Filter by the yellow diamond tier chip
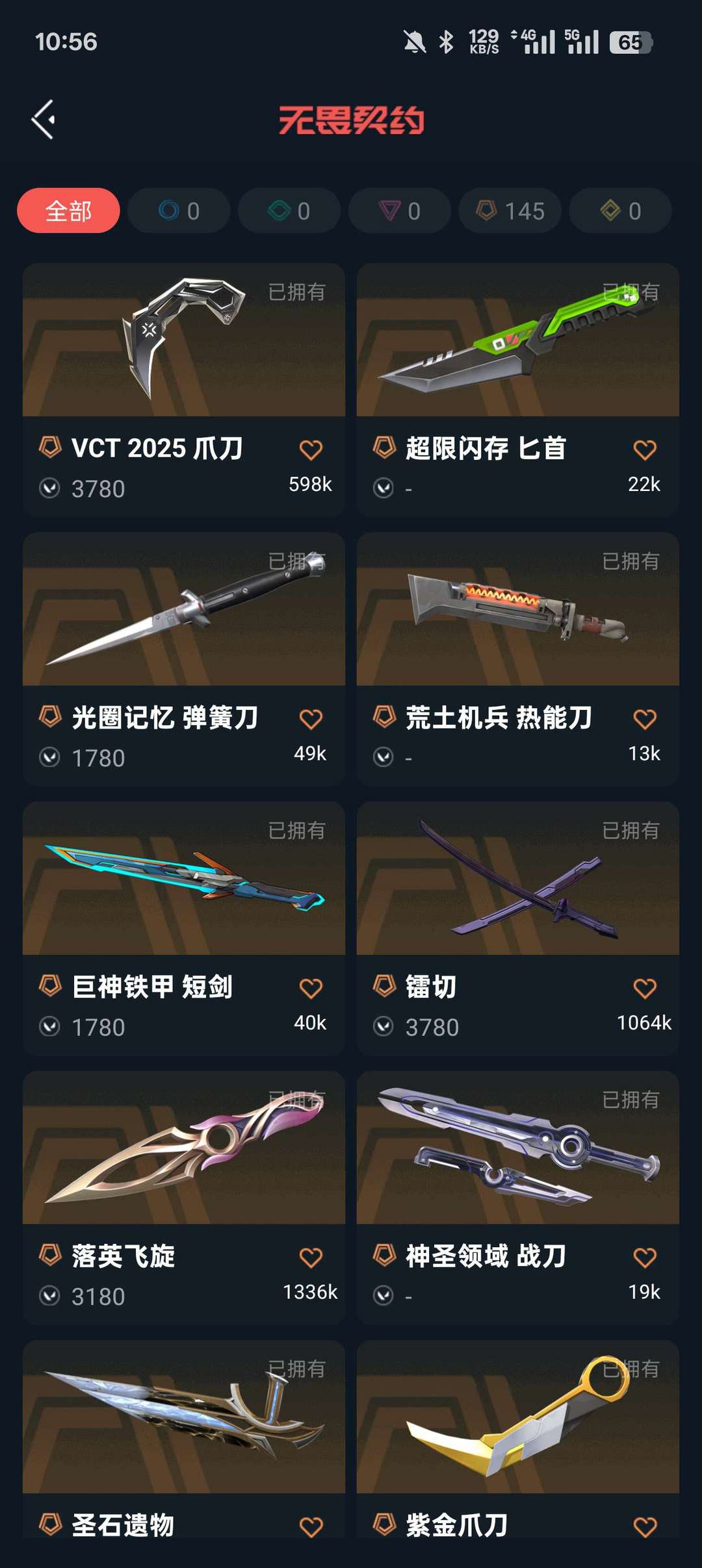The width and height of the screenshot is (702, 1568). 621,210
